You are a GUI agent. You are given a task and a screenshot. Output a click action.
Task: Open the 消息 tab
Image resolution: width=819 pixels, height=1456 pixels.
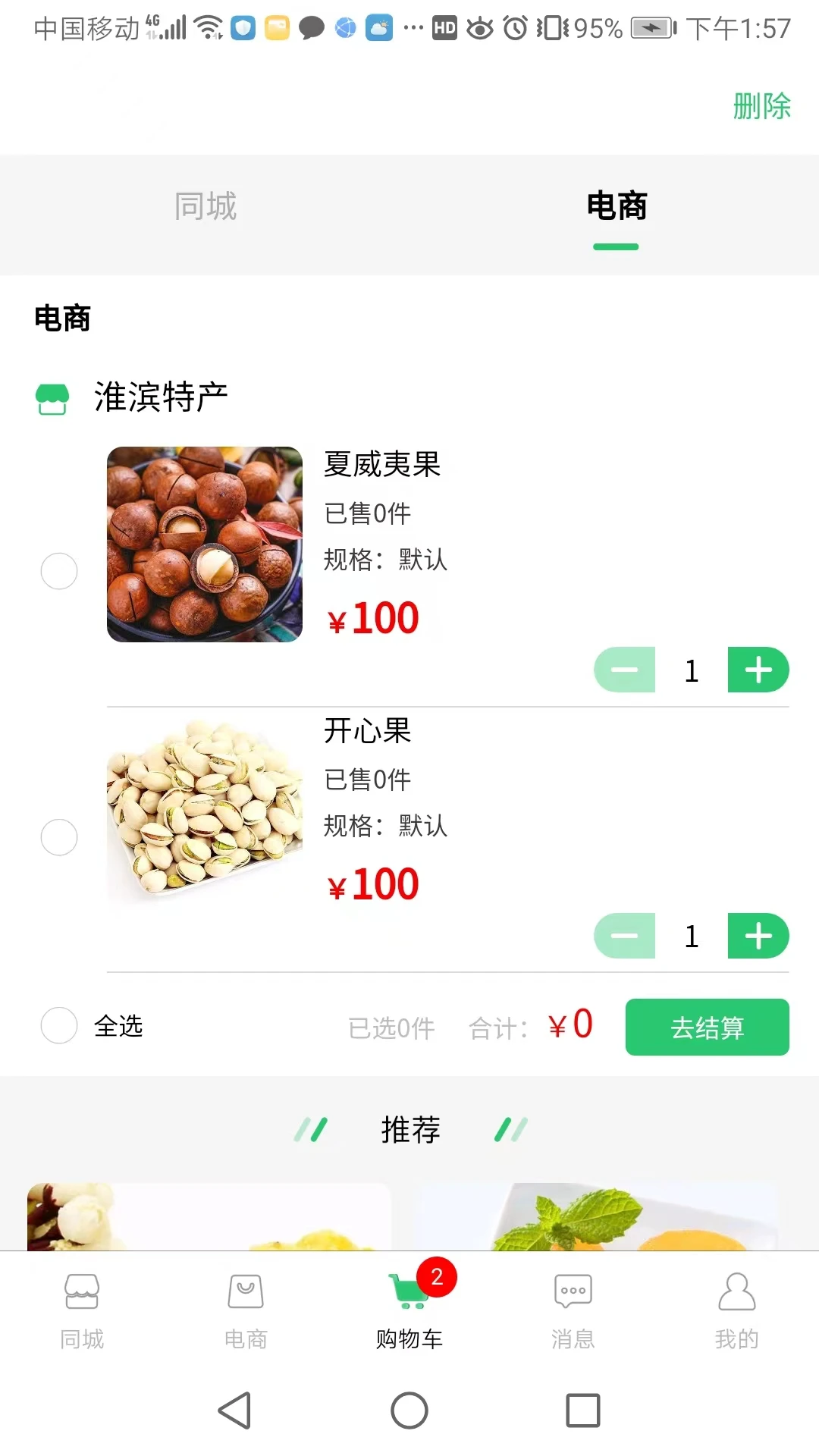tap(573, 1310)
